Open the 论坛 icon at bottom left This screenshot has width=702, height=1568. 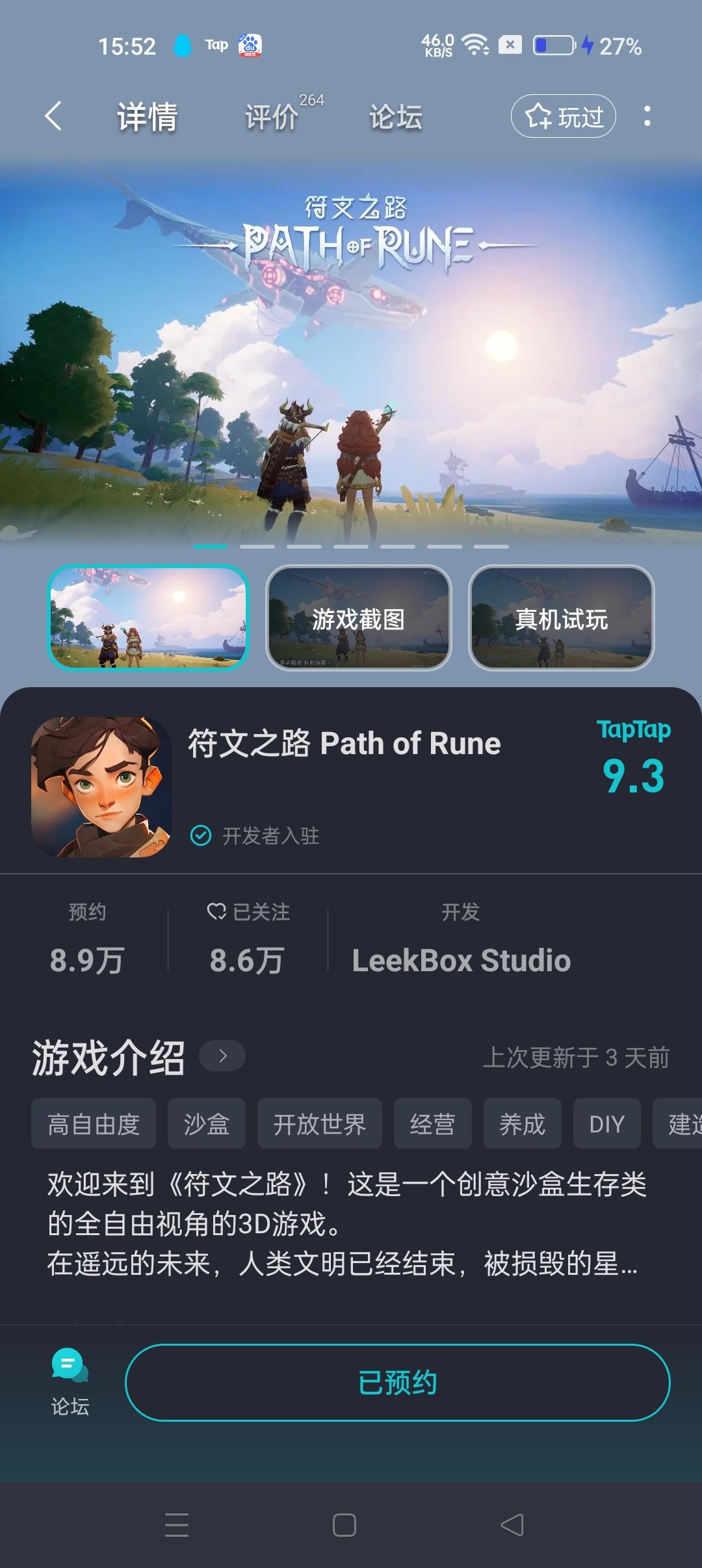(70, 1382)
